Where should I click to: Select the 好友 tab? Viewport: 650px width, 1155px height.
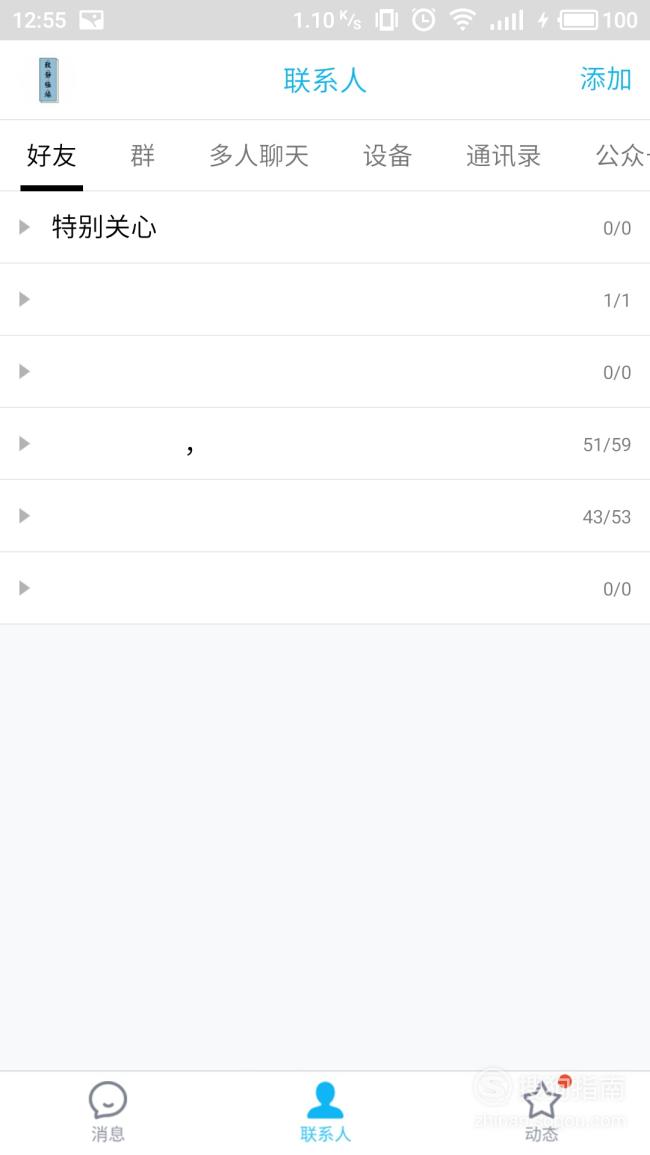52,155
